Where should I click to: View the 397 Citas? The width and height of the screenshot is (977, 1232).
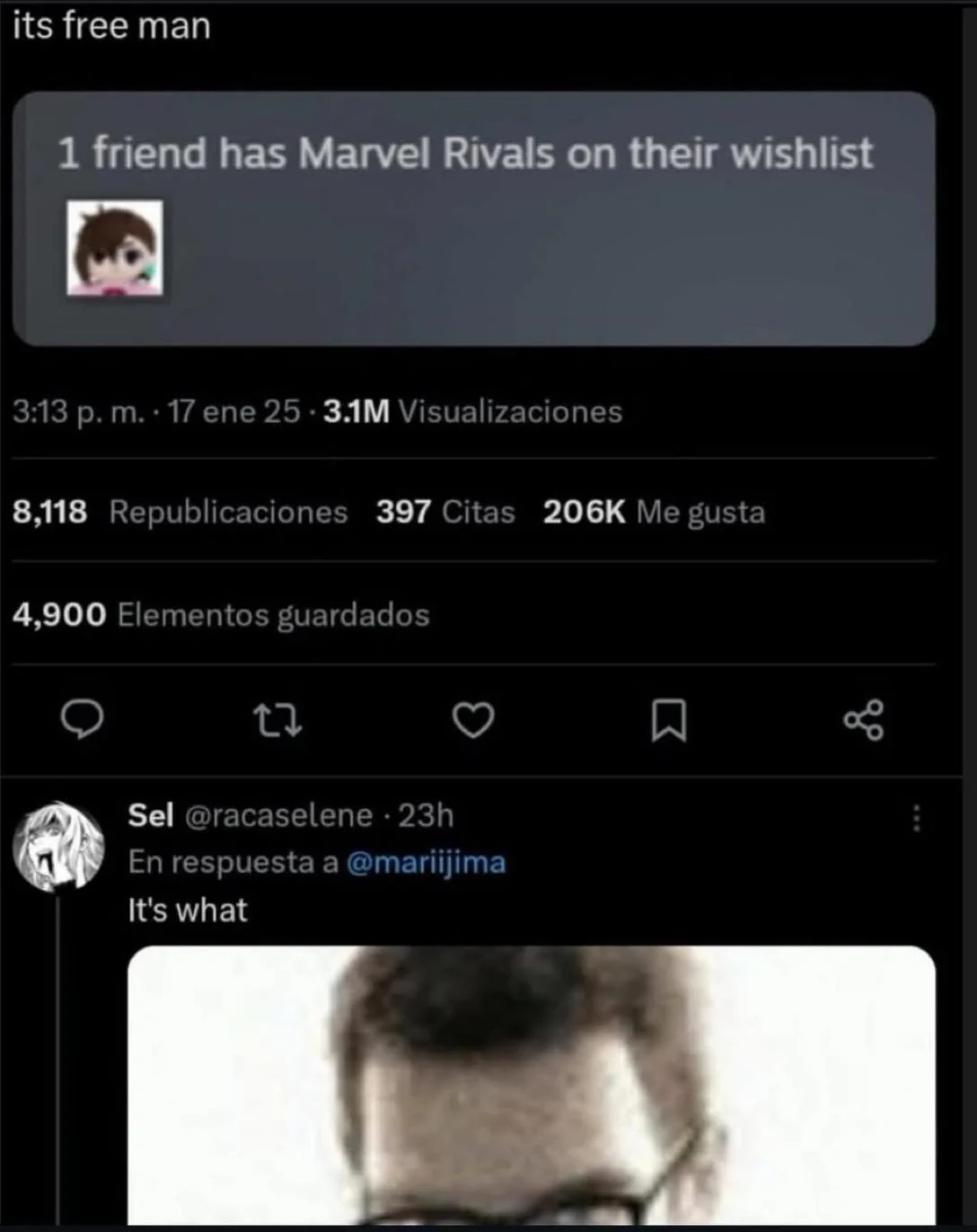pos(445,512)
